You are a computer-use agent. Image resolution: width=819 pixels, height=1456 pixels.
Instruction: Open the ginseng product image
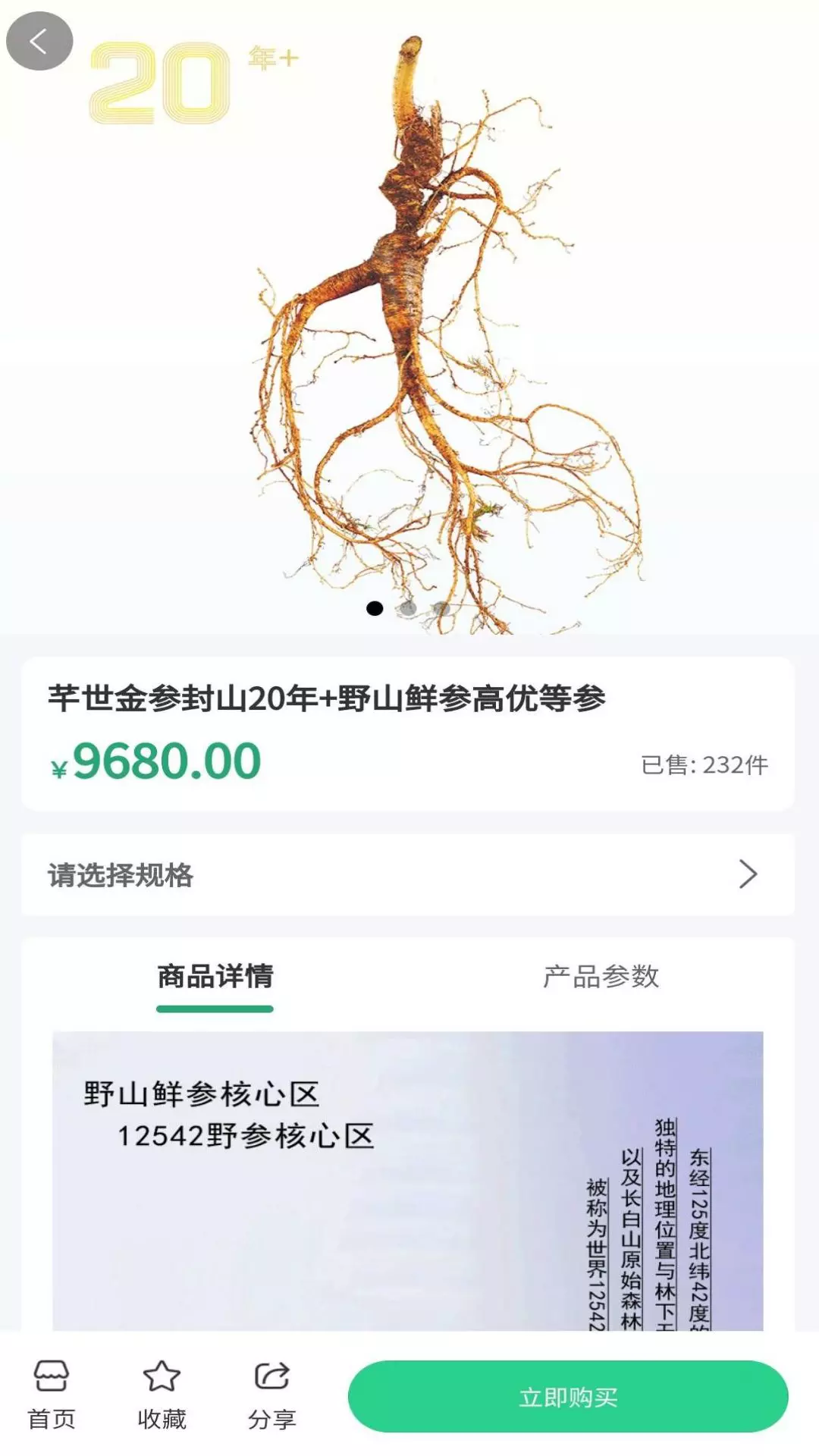pos(409,317)
